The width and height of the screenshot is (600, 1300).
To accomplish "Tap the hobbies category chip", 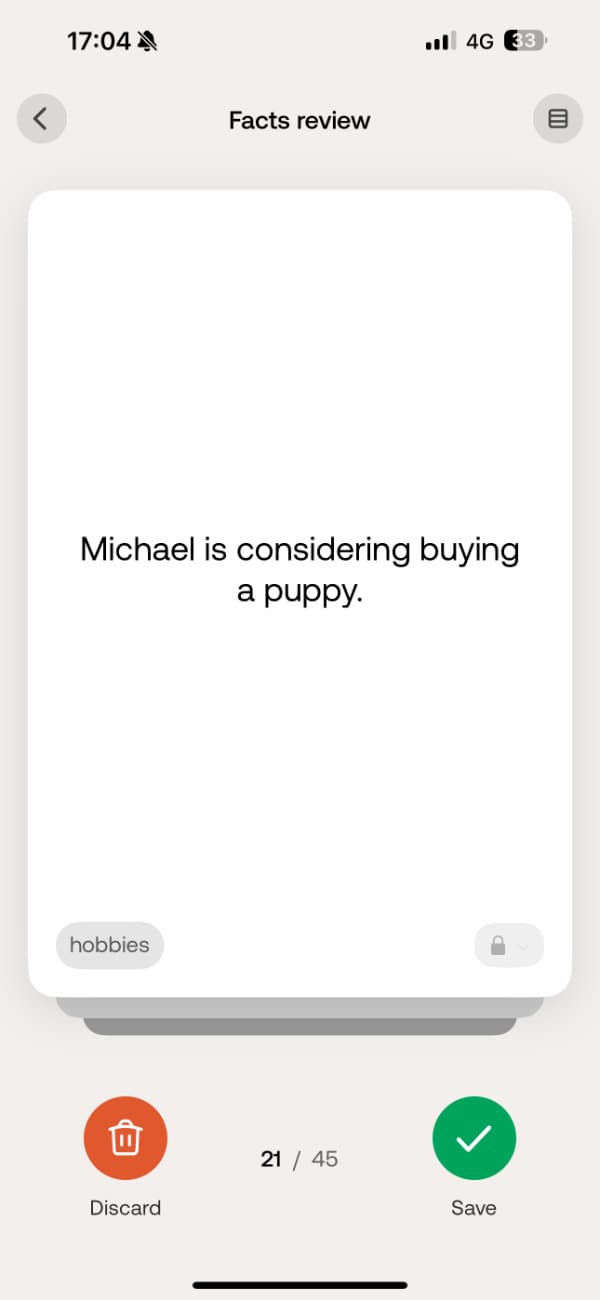I will tap(110, 945).
